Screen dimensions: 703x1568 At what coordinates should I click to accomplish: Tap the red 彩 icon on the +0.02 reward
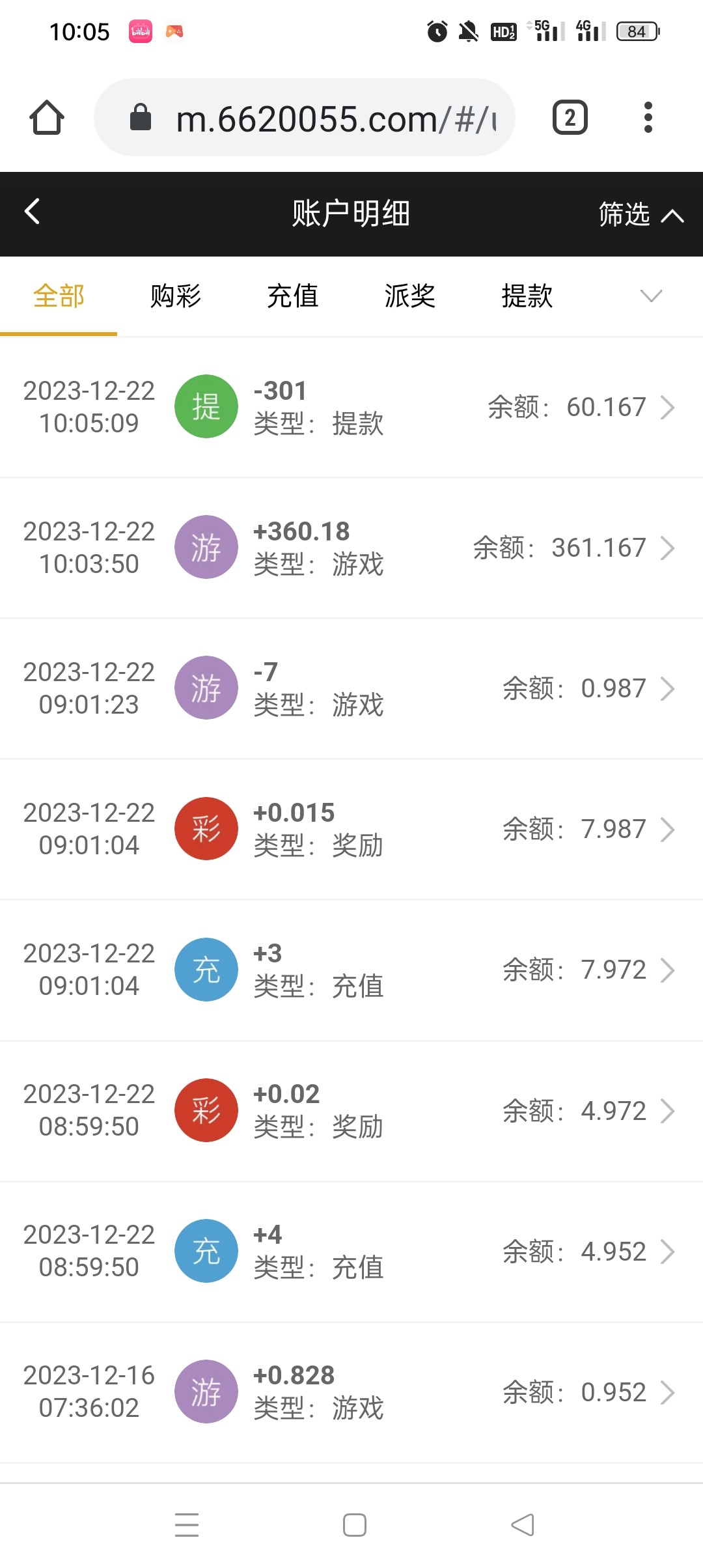click(206, 1110)
